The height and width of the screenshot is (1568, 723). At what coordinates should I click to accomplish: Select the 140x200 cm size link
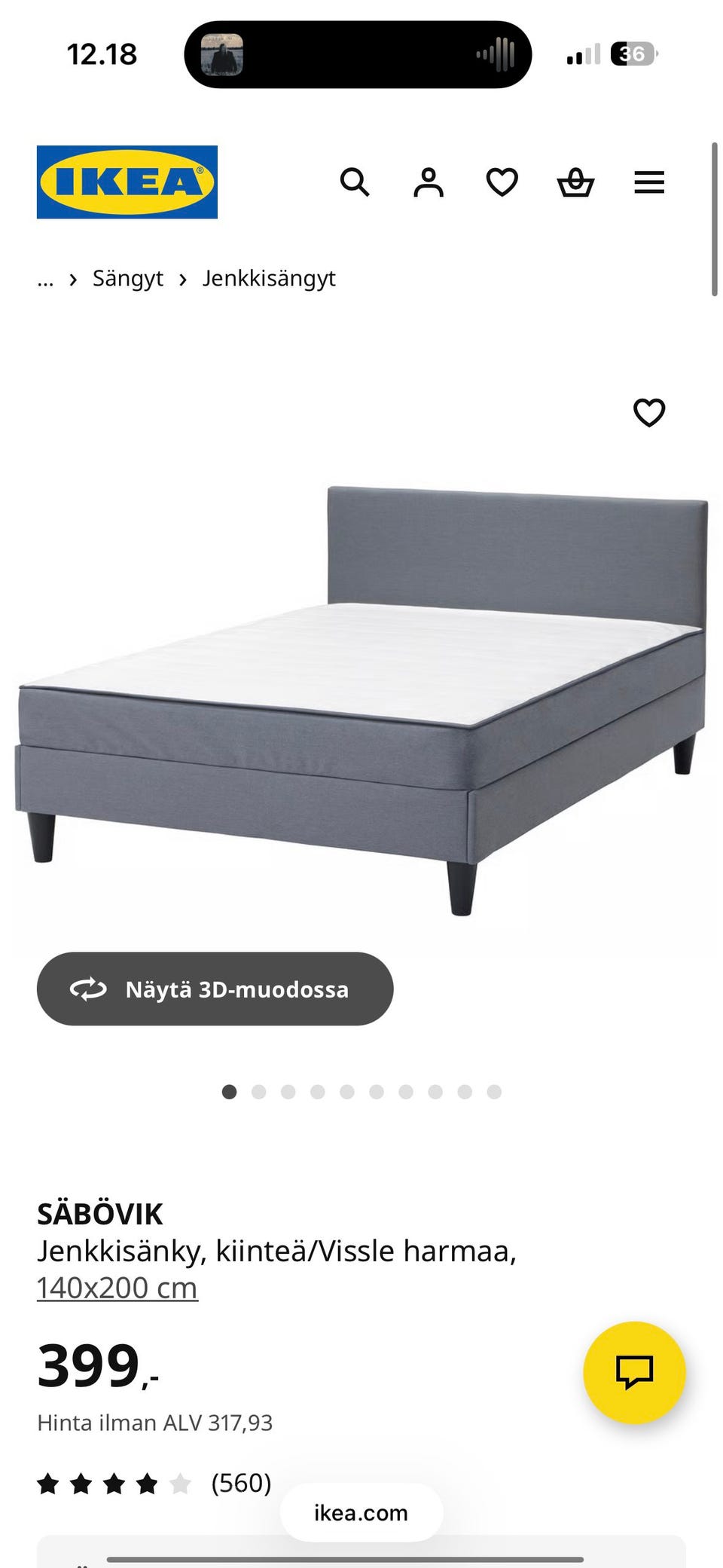tap(117, 1288)
